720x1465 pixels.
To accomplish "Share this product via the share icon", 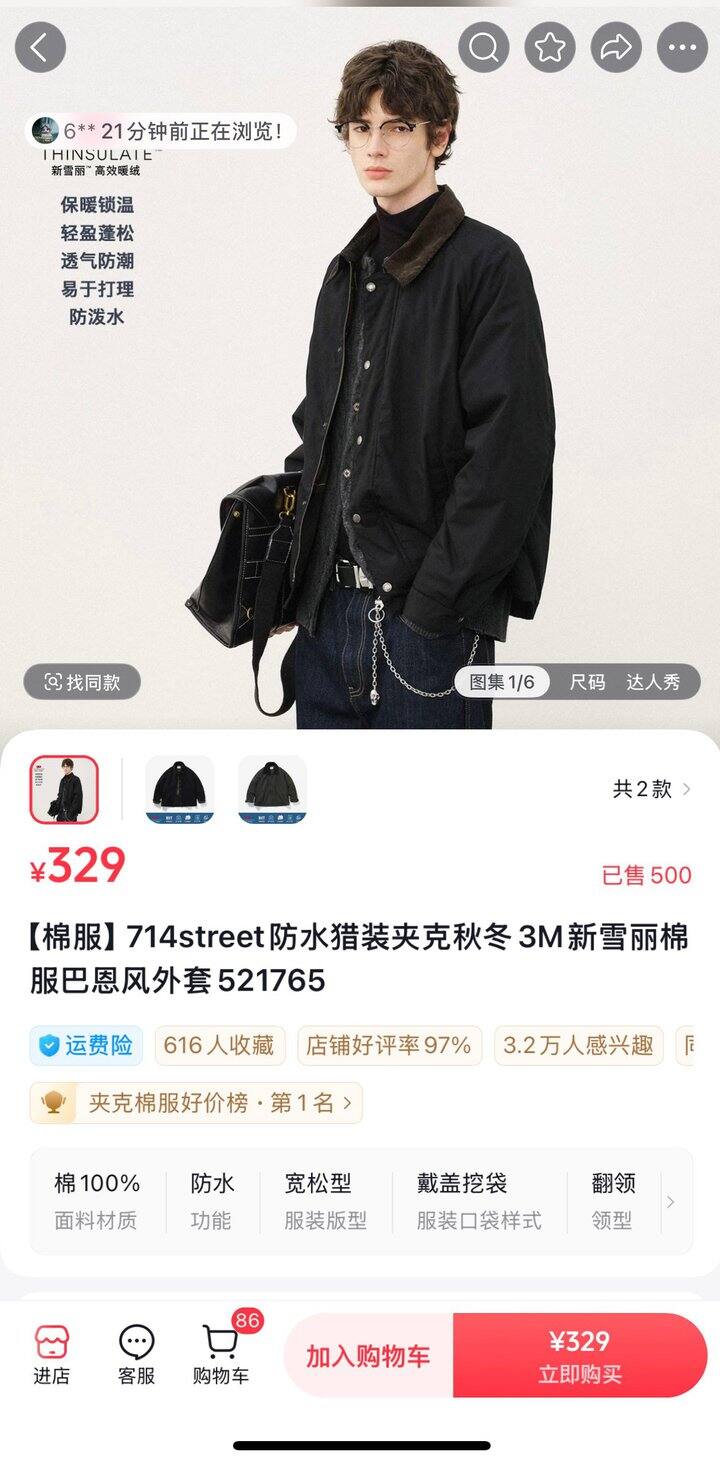I will [615, 47].
